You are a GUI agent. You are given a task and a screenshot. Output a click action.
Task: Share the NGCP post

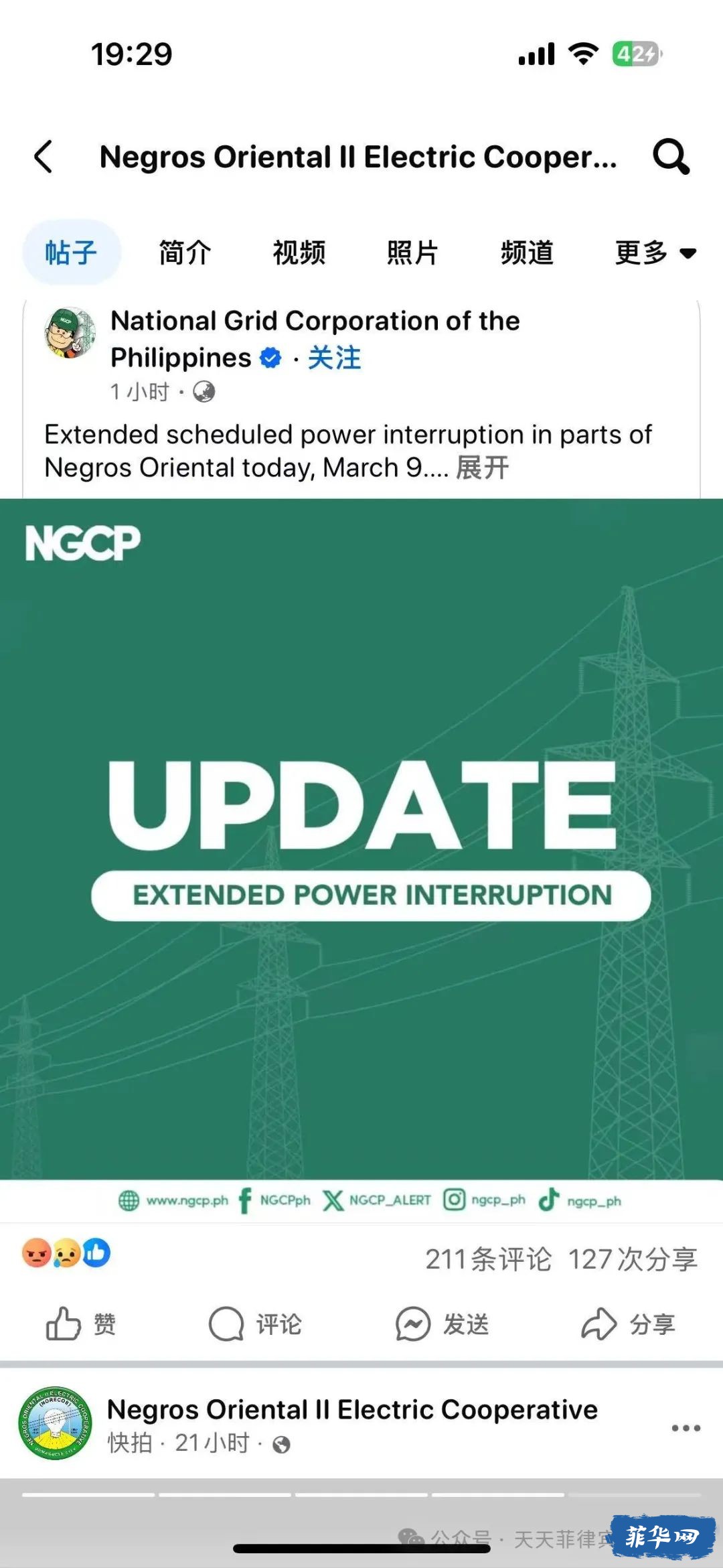click(628, 1324)
